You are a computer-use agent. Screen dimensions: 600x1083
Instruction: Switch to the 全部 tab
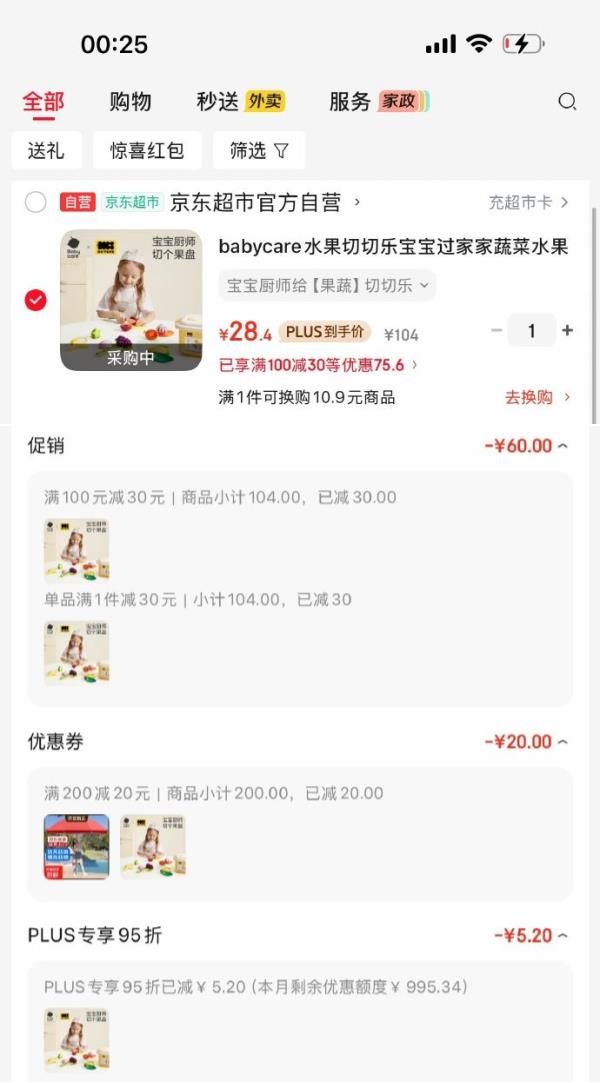click(x=43, y=101)
